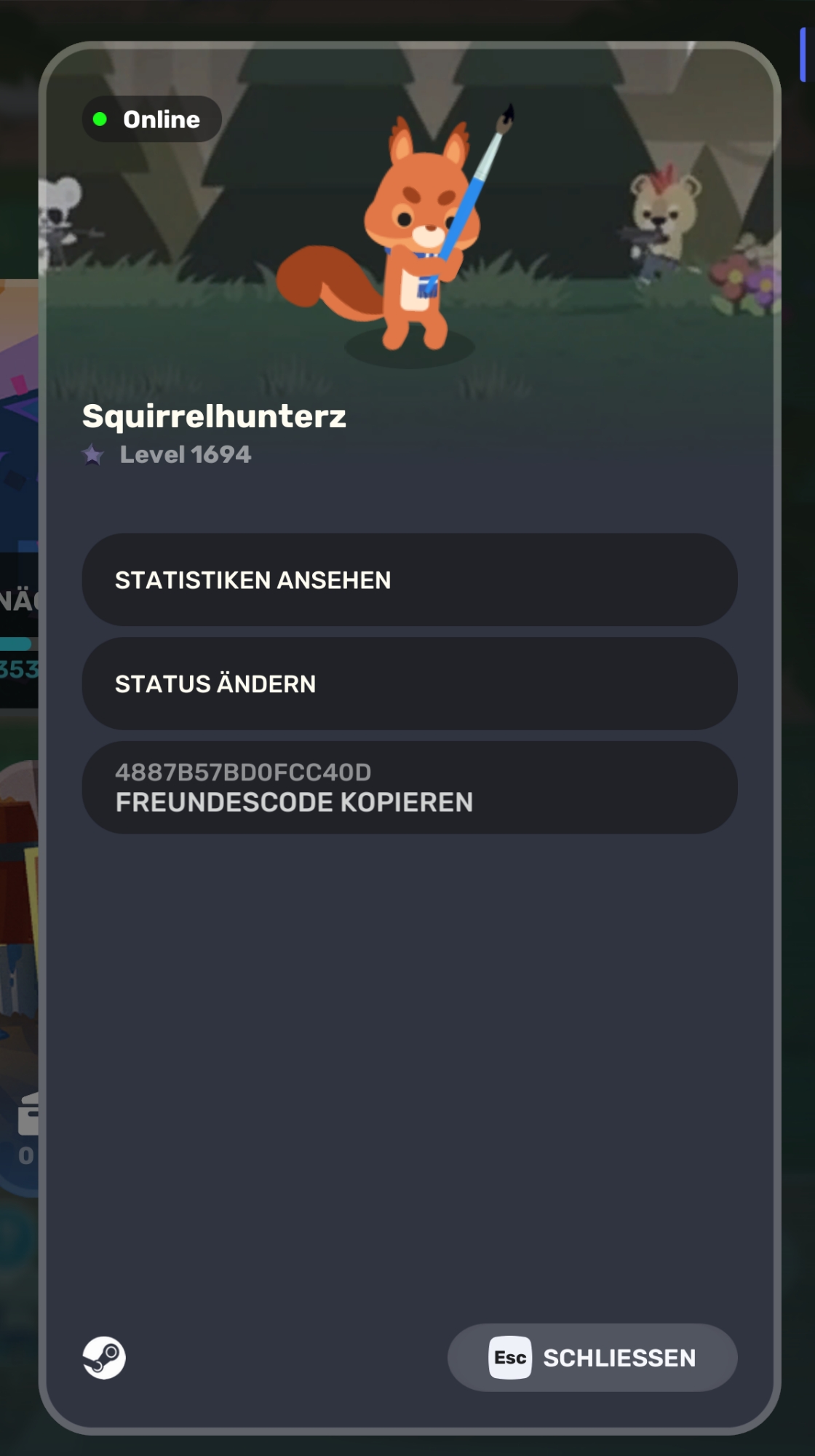This screenshot has width=815, height=1456.
Task: Open Statistiken ansehen
Action: click(x=409, y=580)
